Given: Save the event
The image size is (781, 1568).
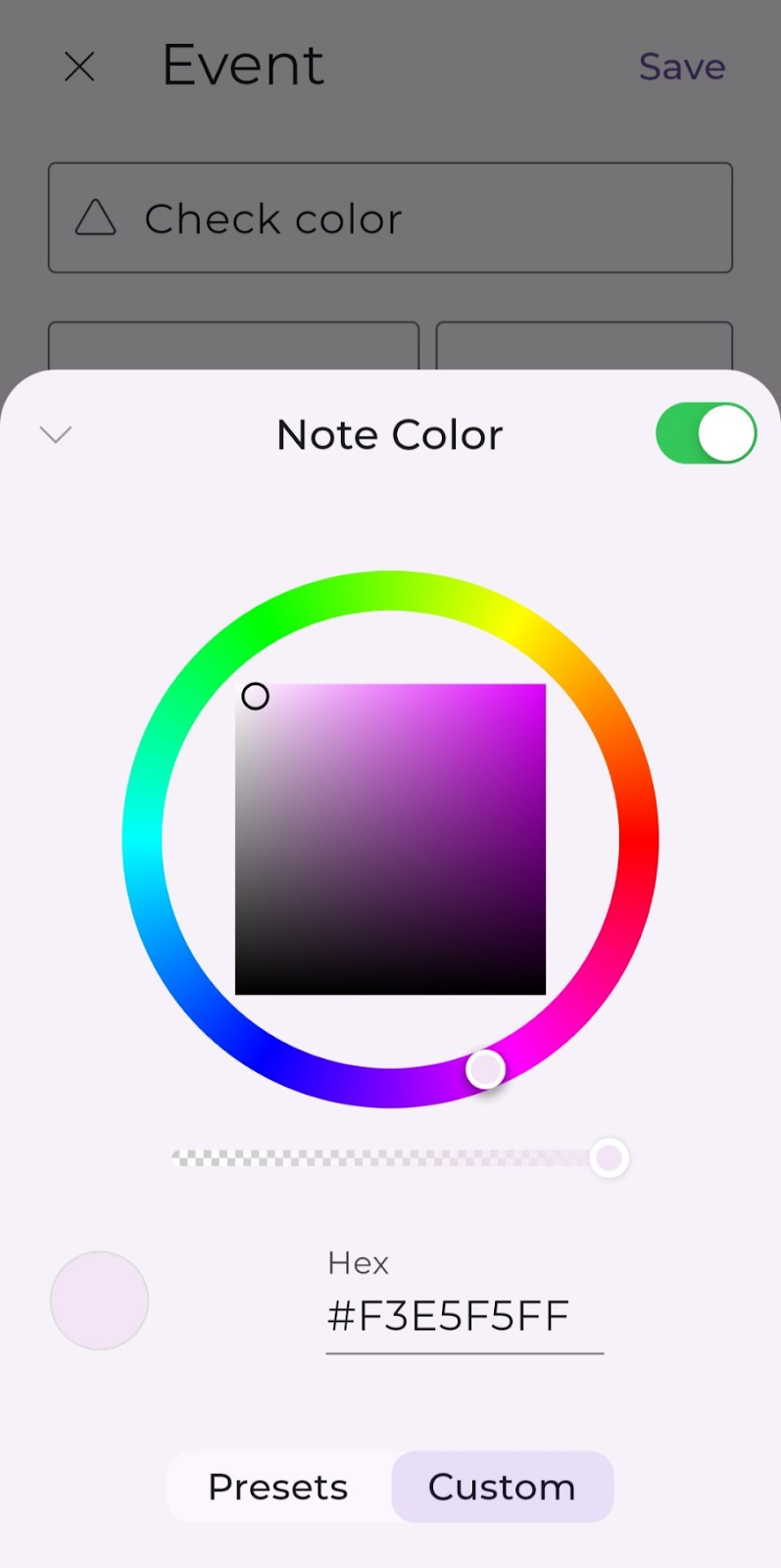Looking at the screenshot, I should pyautogui.click(x=682, y=67).
